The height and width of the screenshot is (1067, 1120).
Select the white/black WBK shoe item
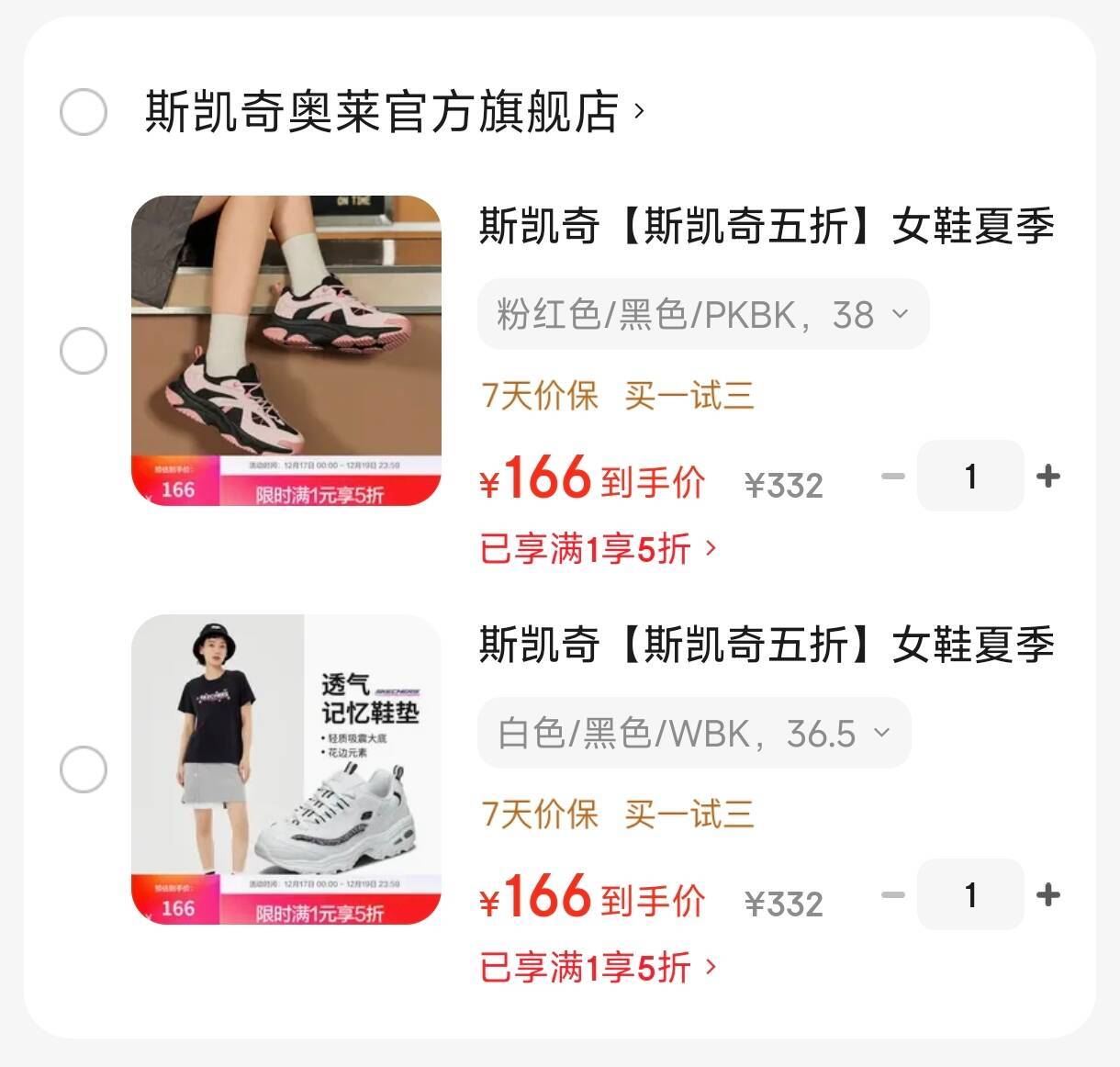(84, 769)
